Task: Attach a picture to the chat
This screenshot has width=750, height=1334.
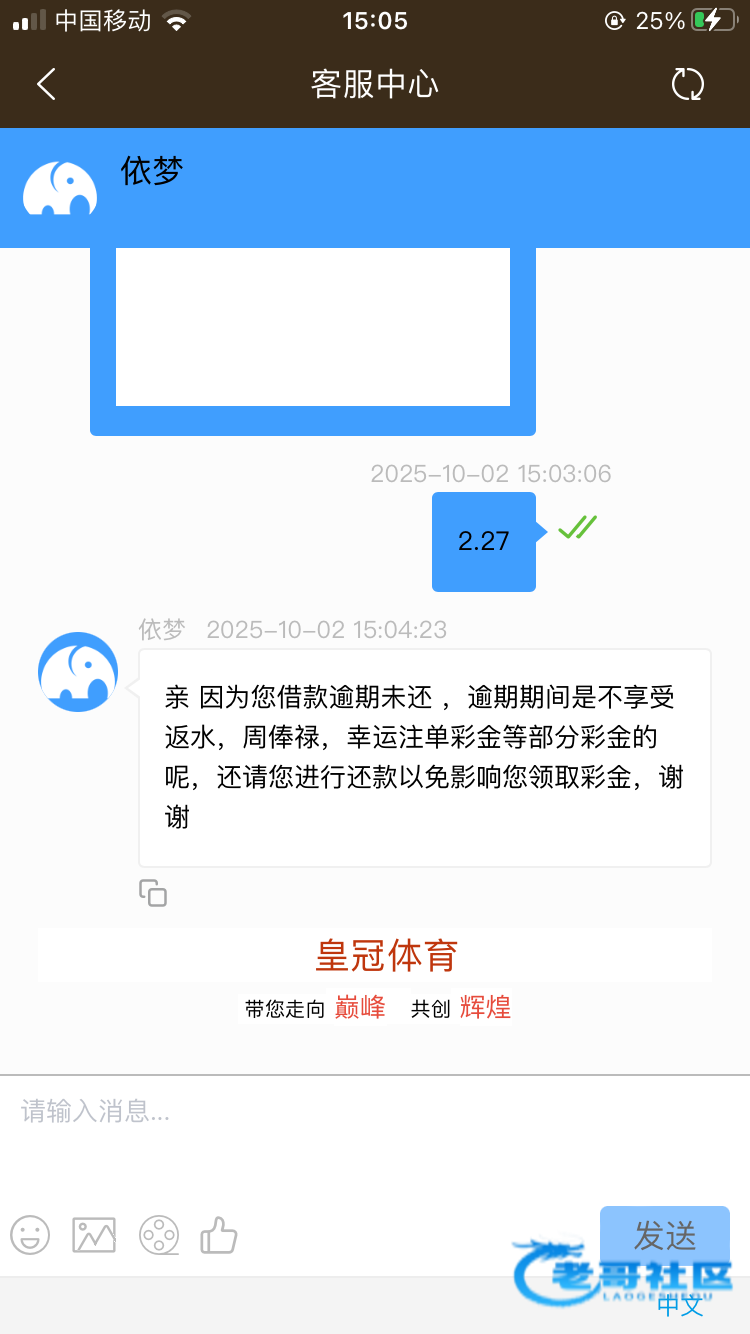Action: [x=94, y=1235]
